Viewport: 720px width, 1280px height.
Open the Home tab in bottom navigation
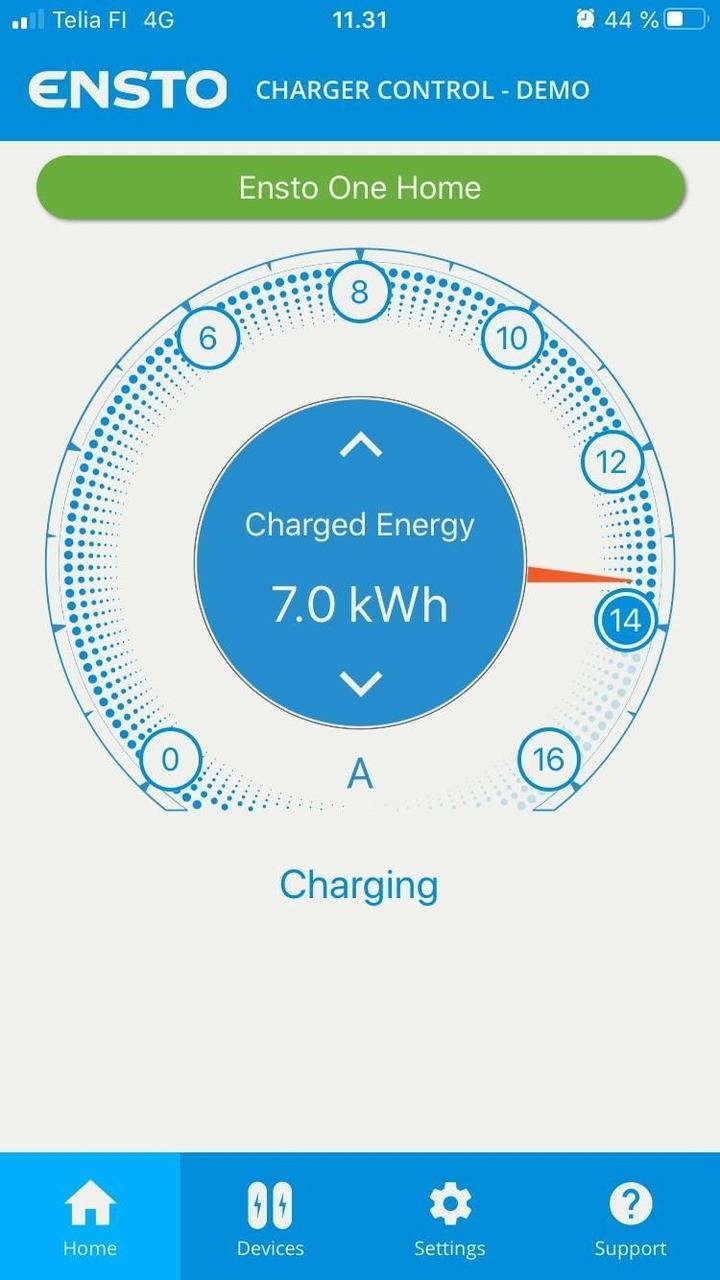(x=89, y=1215)
